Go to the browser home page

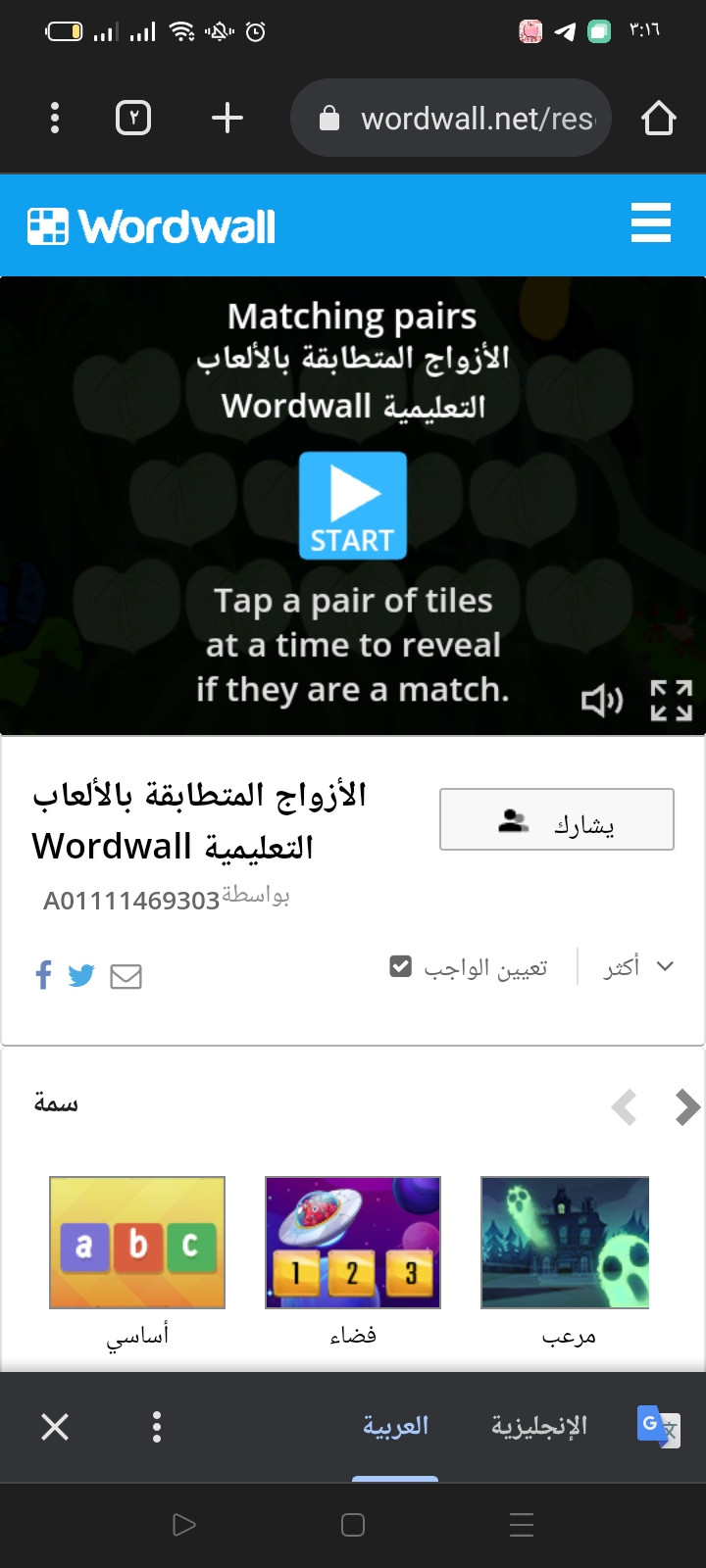click(x=658, y=119)
